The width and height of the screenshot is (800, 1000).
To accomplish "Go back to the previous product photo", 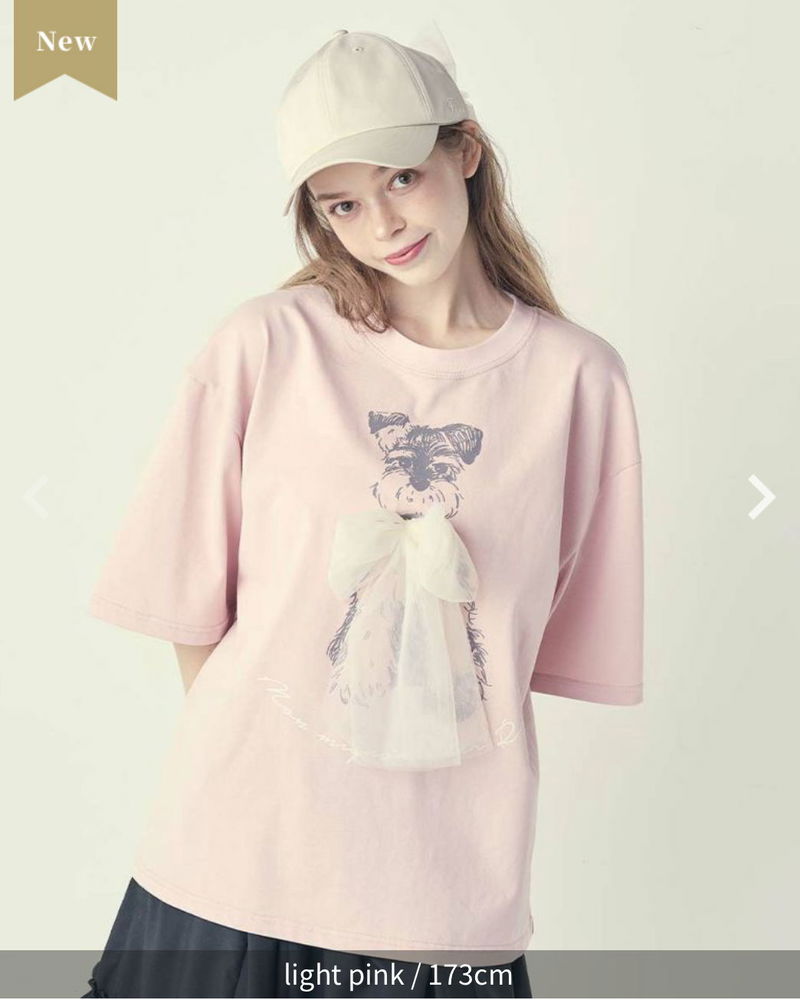I will [36, 497].
